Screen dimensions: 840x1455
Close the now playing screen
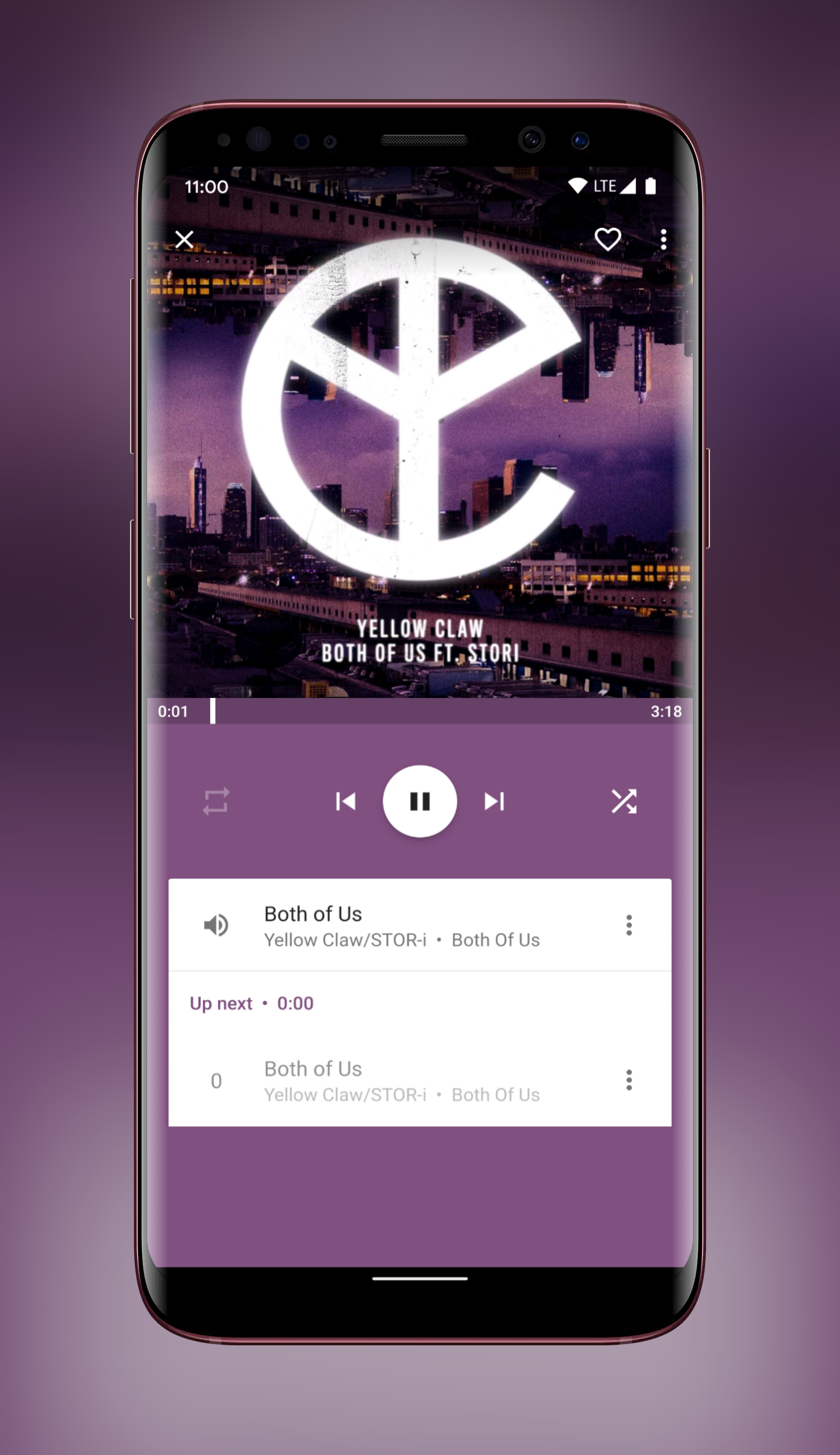click(184, 239)
